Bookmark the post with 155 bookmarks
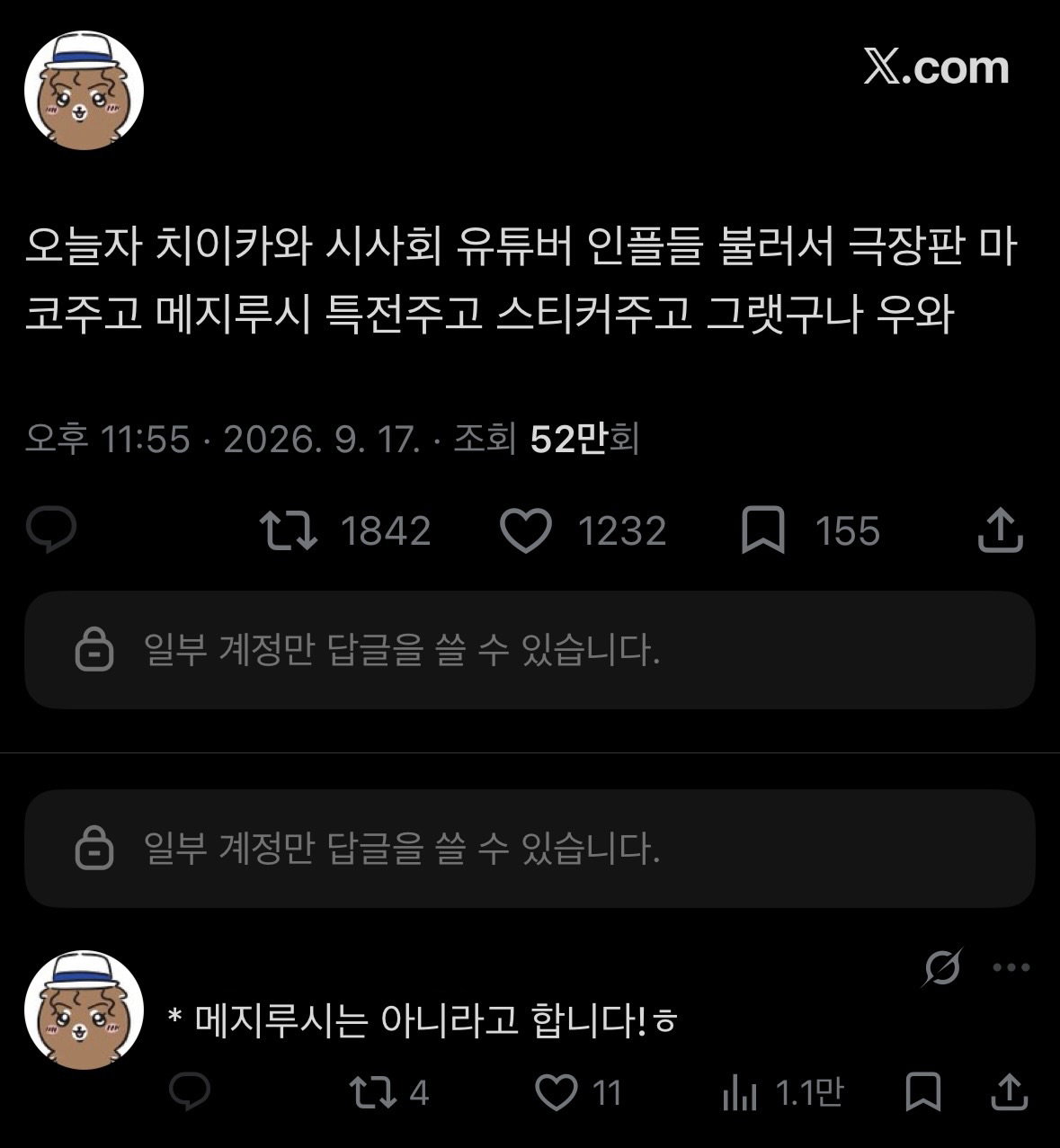The width and height of the screenshot is (1060, 1148). [x=763, y=530]
